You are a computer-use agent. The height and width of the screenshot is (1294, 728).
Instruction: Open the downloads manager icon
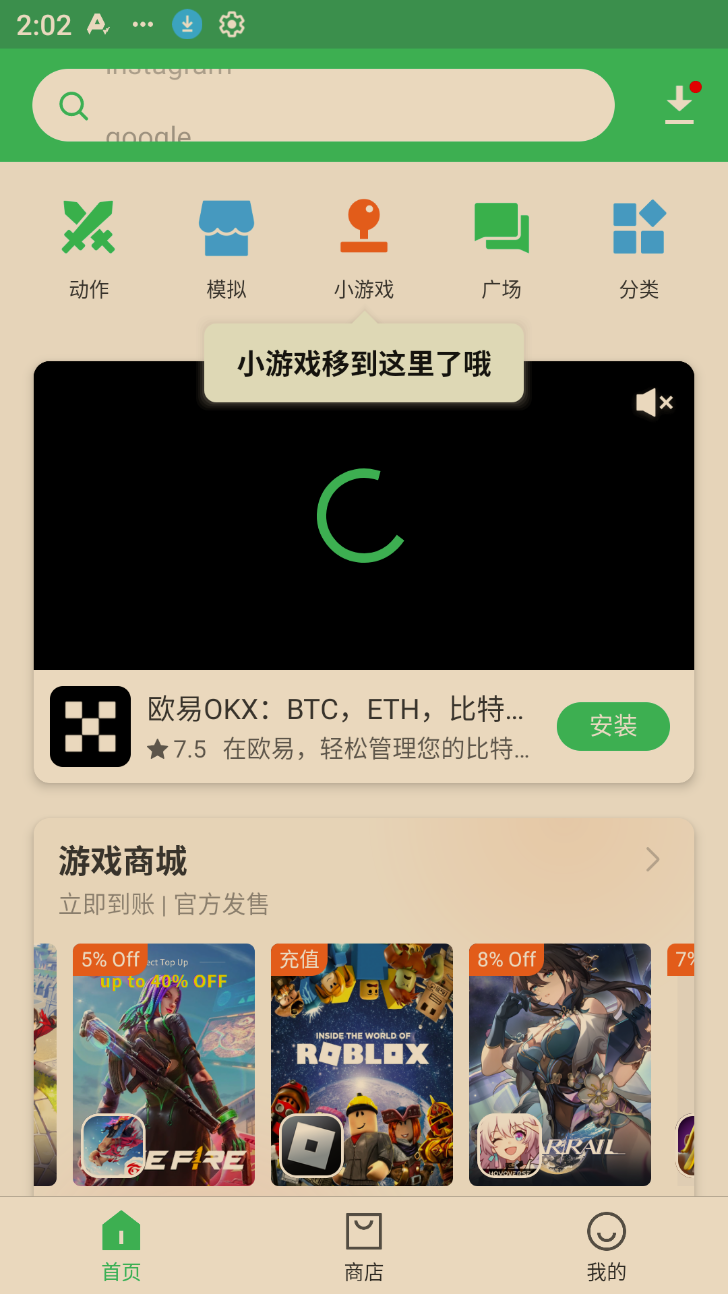click(679, 105)
